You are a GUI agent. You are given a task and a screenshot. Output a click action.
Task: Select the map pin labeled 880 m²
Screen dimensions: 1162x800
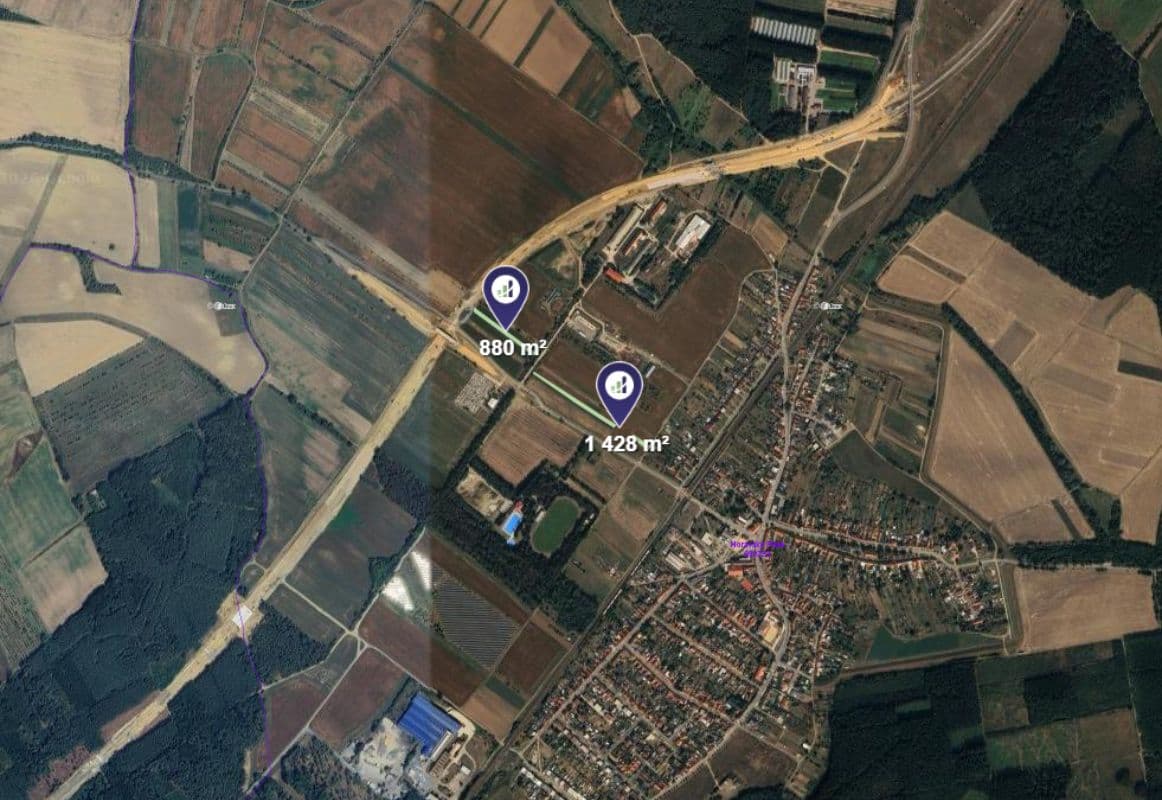(506, 292)
